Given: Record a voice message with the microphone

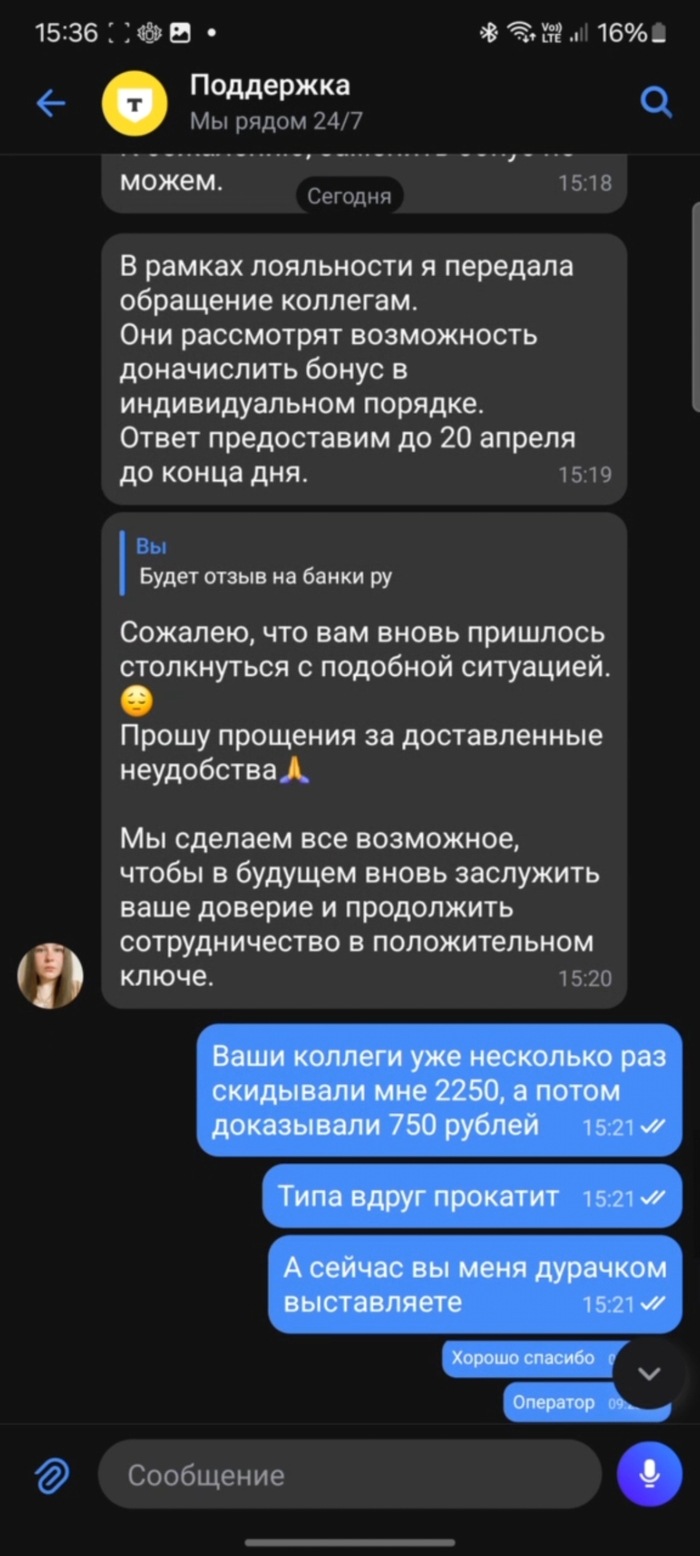Looking at the screenshot, I should tap(649, 1474).
